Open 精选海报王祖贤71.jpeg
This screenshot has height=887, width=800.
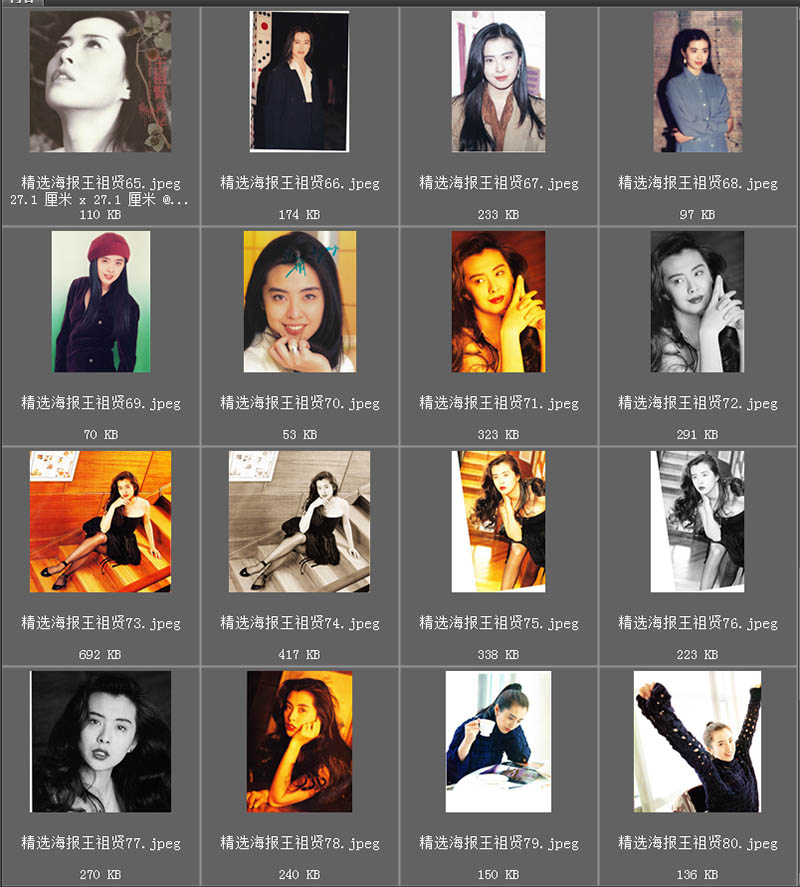coord(498,302)
